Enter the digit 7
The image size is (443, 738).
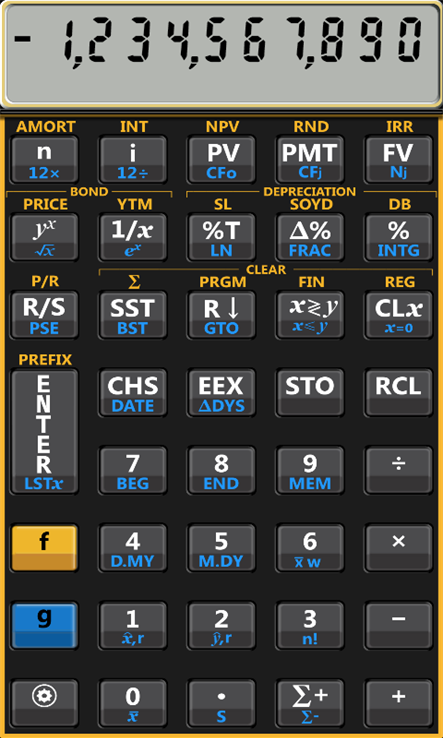pos(133,470)
